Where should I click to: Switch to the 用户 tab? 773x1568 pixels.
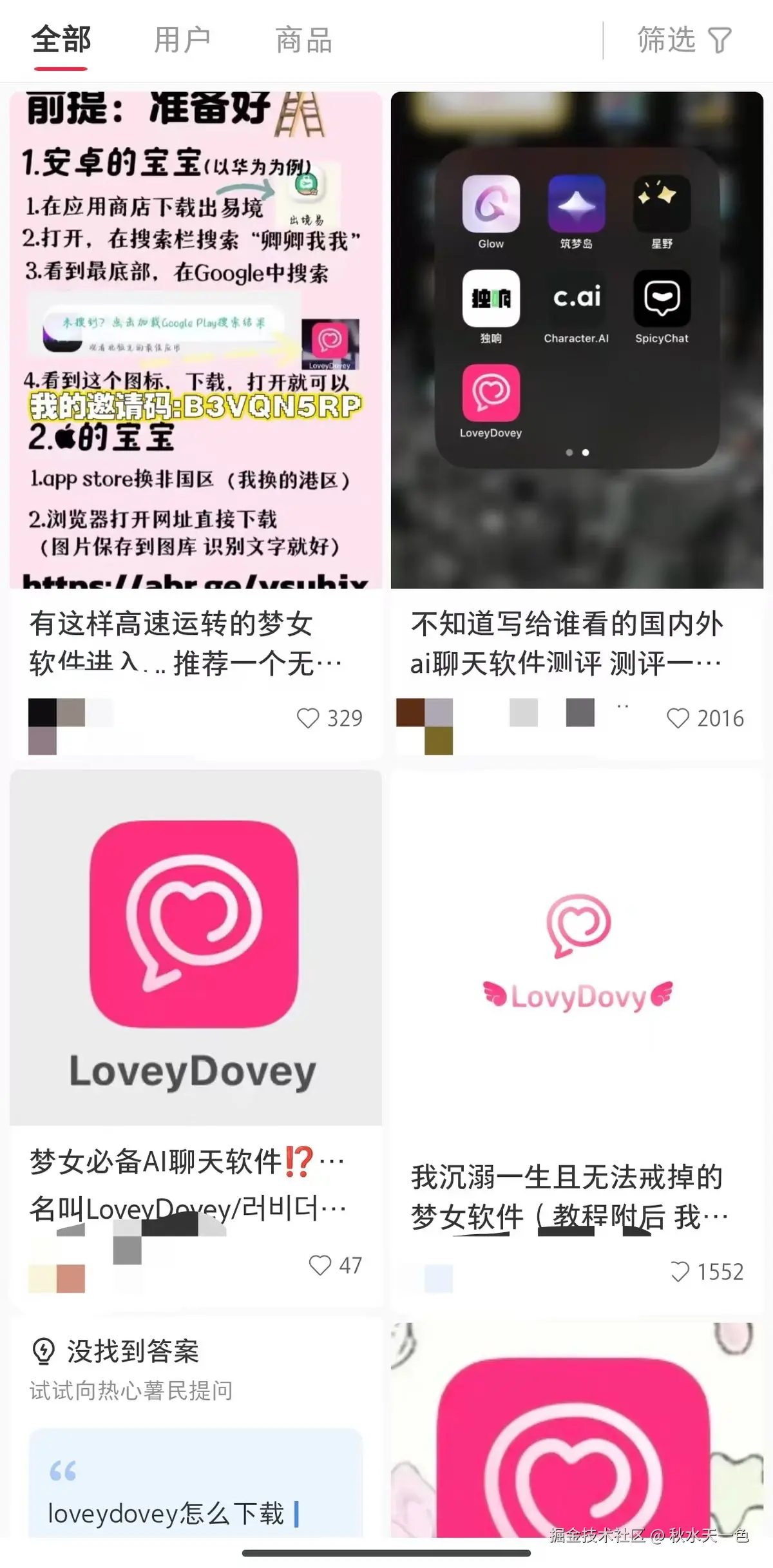click(x=182, y=40)
